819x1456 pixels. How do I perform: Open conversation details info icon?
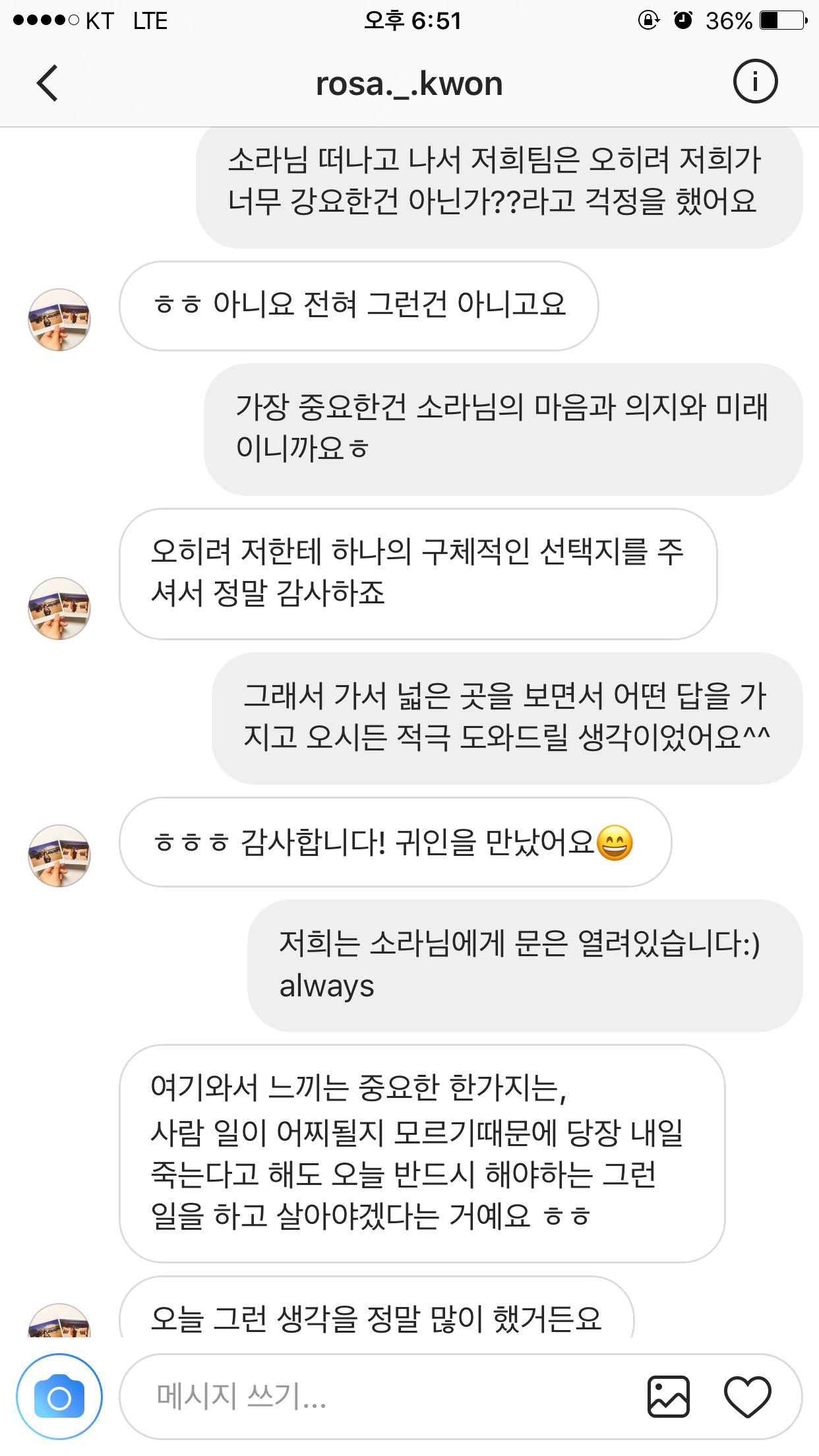point(755,82)
